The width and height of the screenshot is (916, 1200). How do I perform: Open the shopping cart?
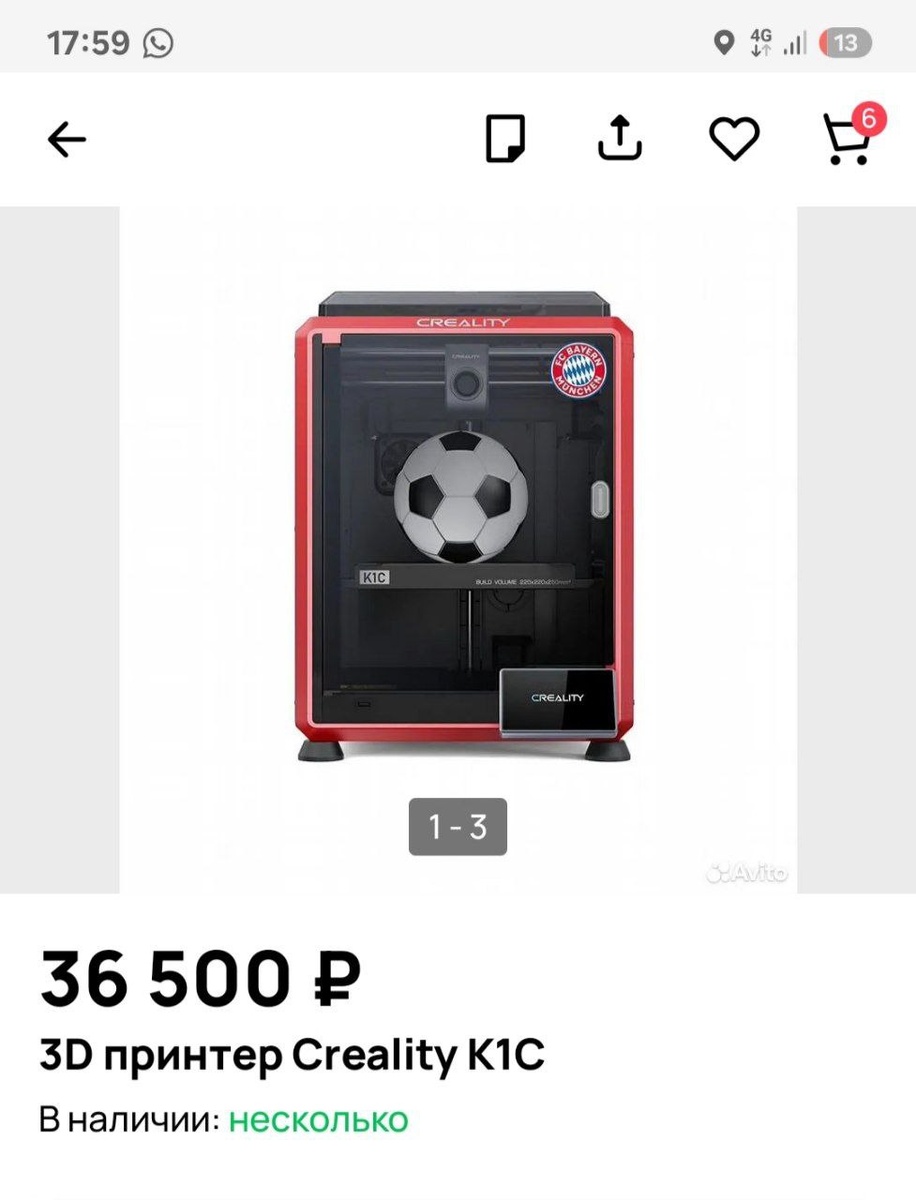pyautogui.click(x=846, y=139)
